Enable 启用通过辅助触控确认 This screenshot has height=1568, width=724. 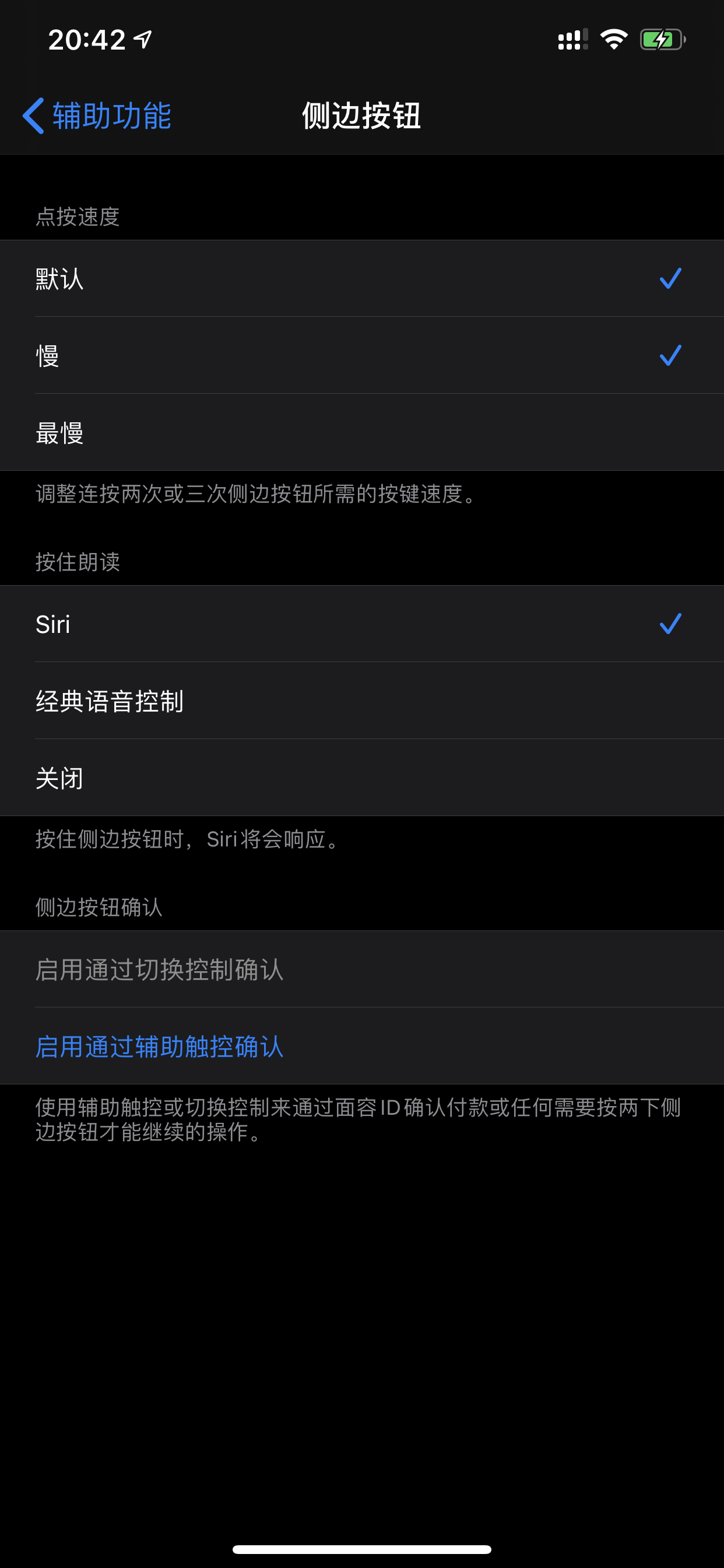tap(361, 1047)
